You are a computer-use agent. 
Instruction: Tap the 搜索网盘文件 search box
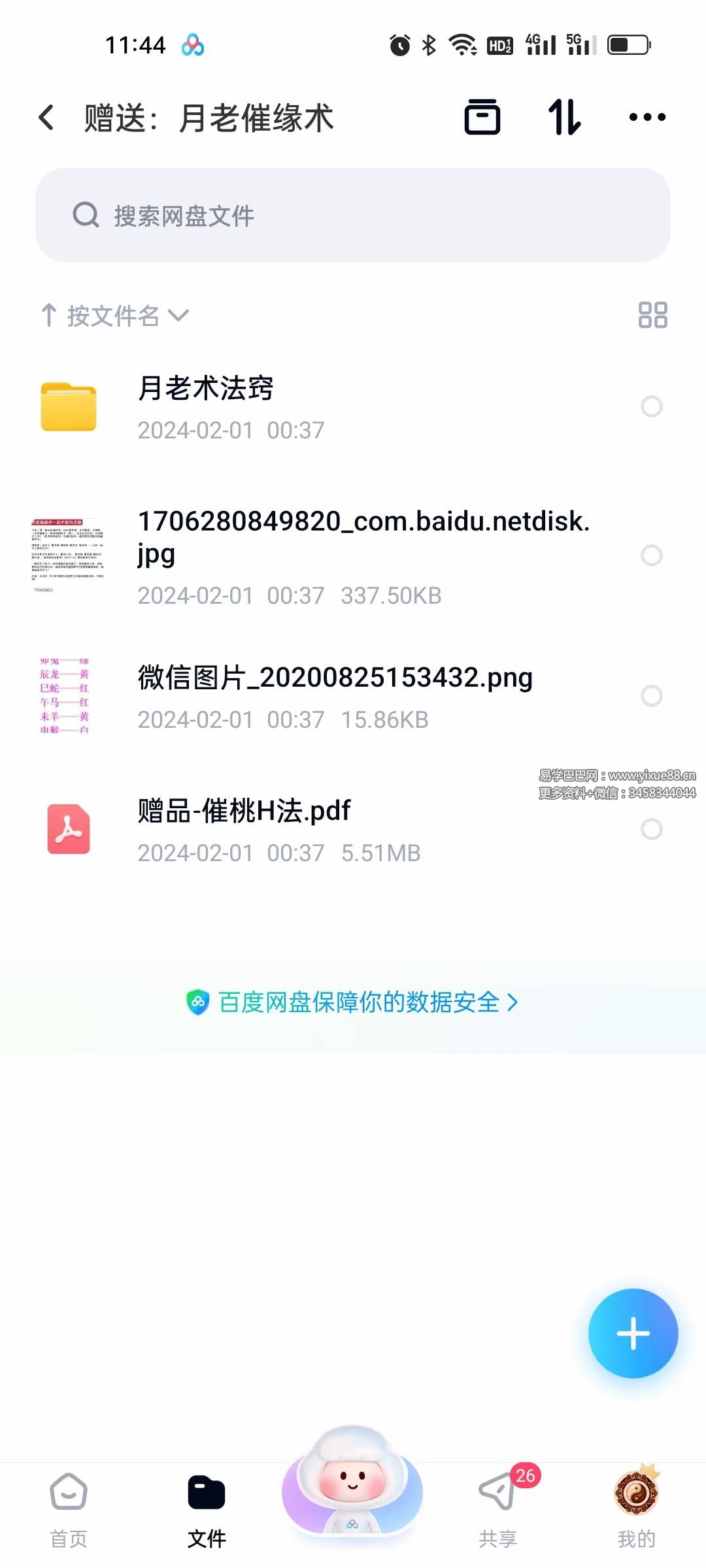click(x=353, y=215)
